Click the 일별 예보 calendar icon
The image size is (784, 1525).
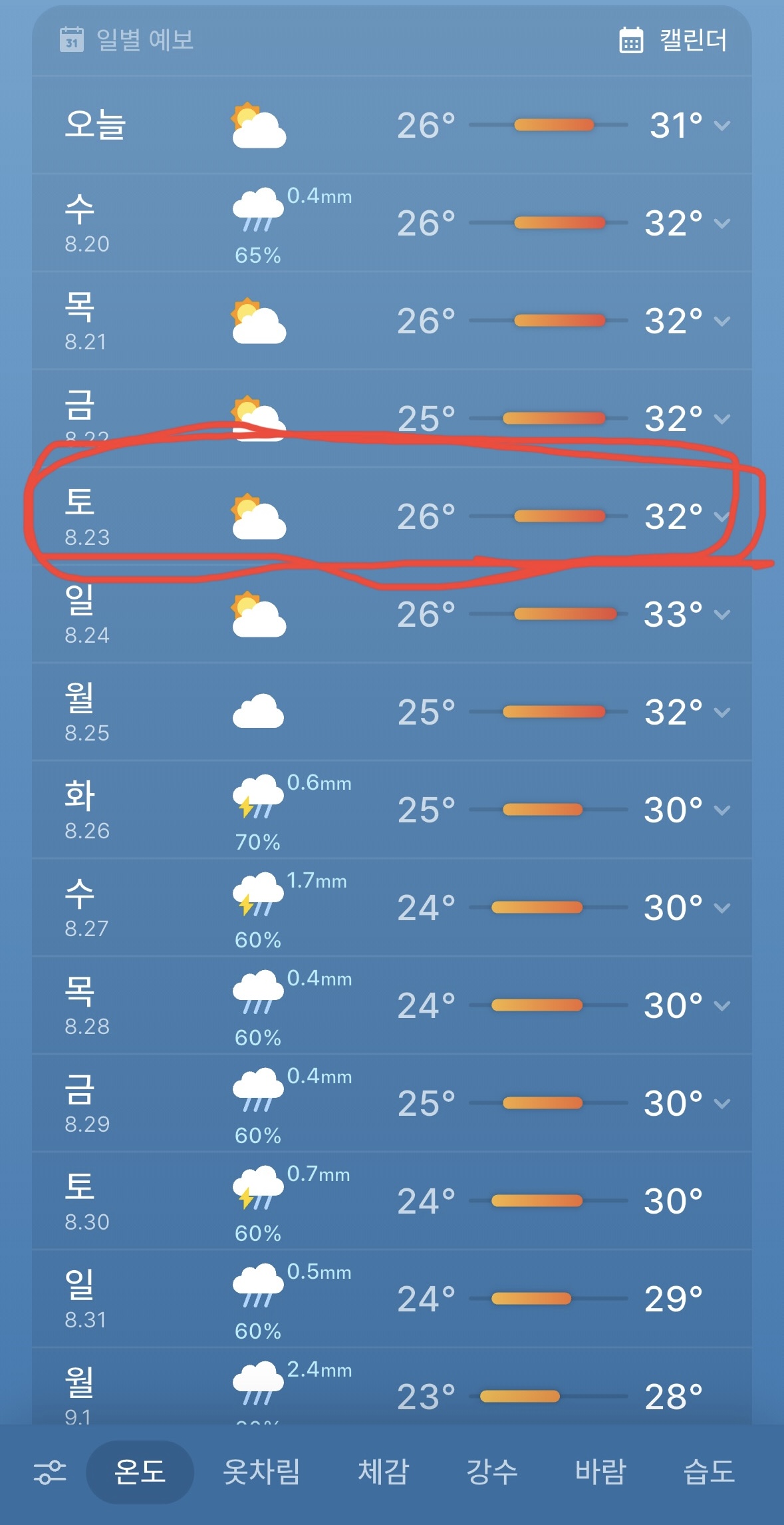click(73, 39)
